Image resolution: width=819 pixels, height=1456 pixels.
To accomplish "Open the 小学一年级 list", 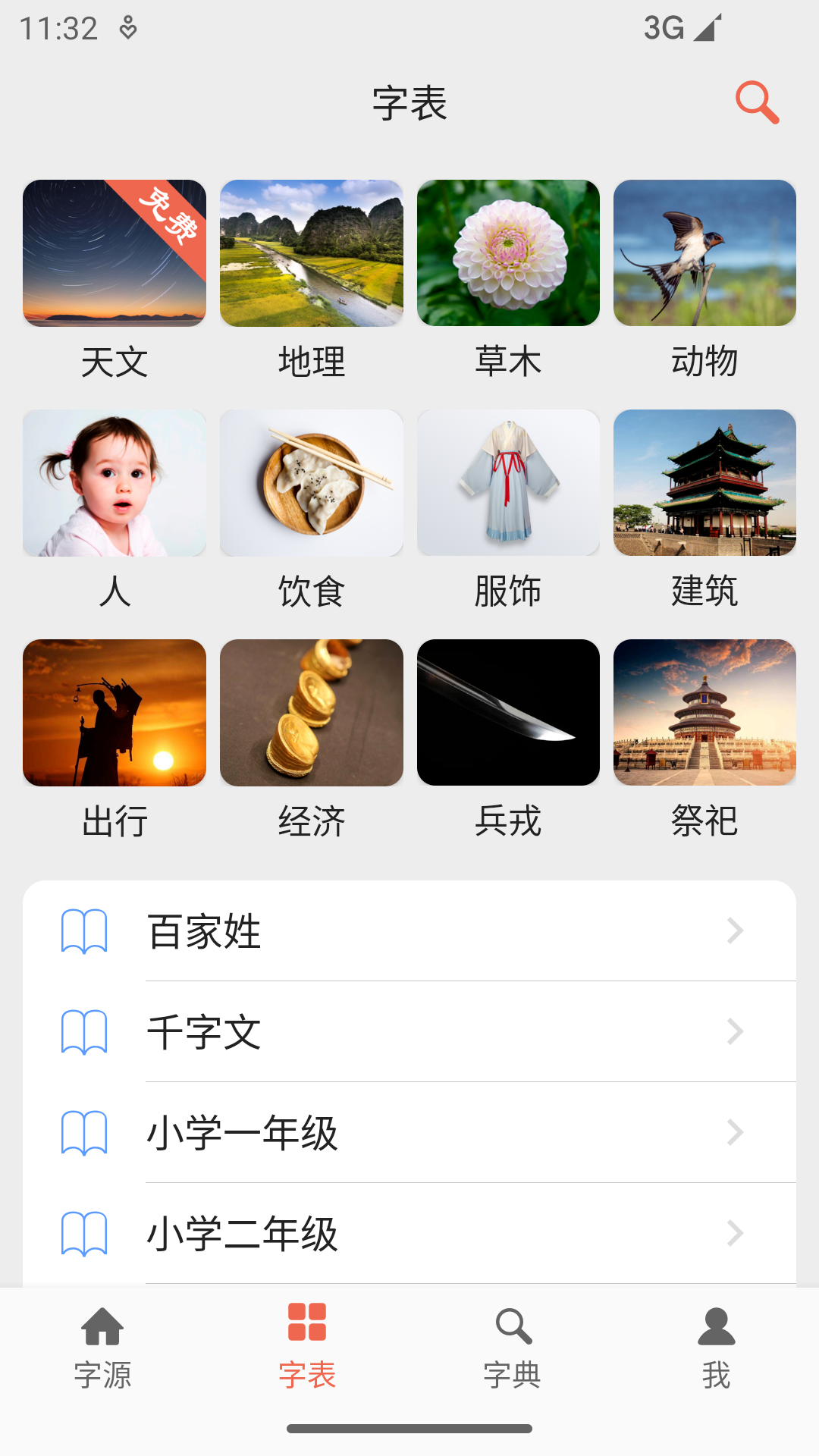I will 409,1133.
